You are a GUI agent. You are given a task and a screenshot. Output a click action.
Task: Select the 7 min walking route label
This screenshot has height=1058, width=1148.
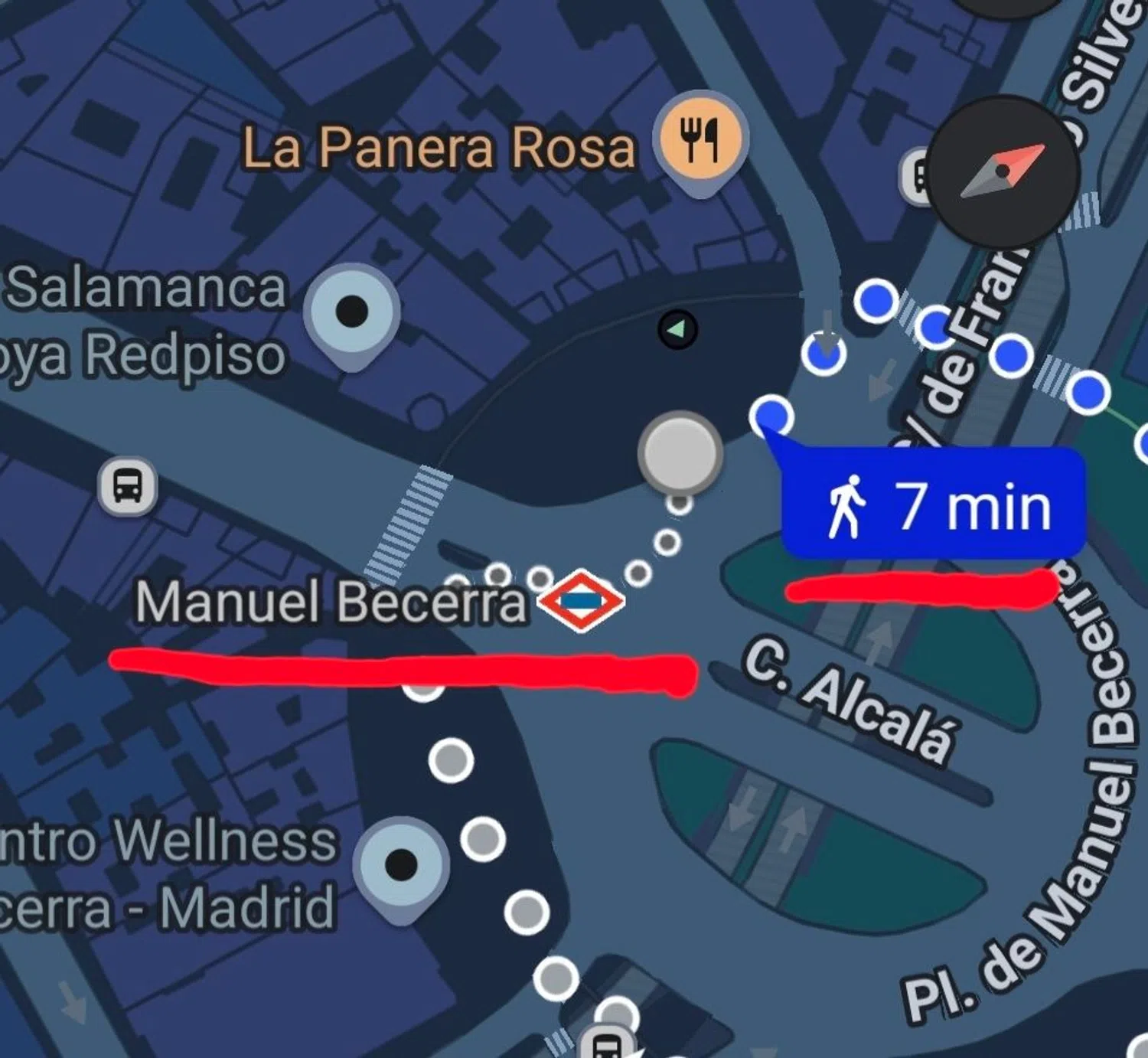(x=934, y=505)
